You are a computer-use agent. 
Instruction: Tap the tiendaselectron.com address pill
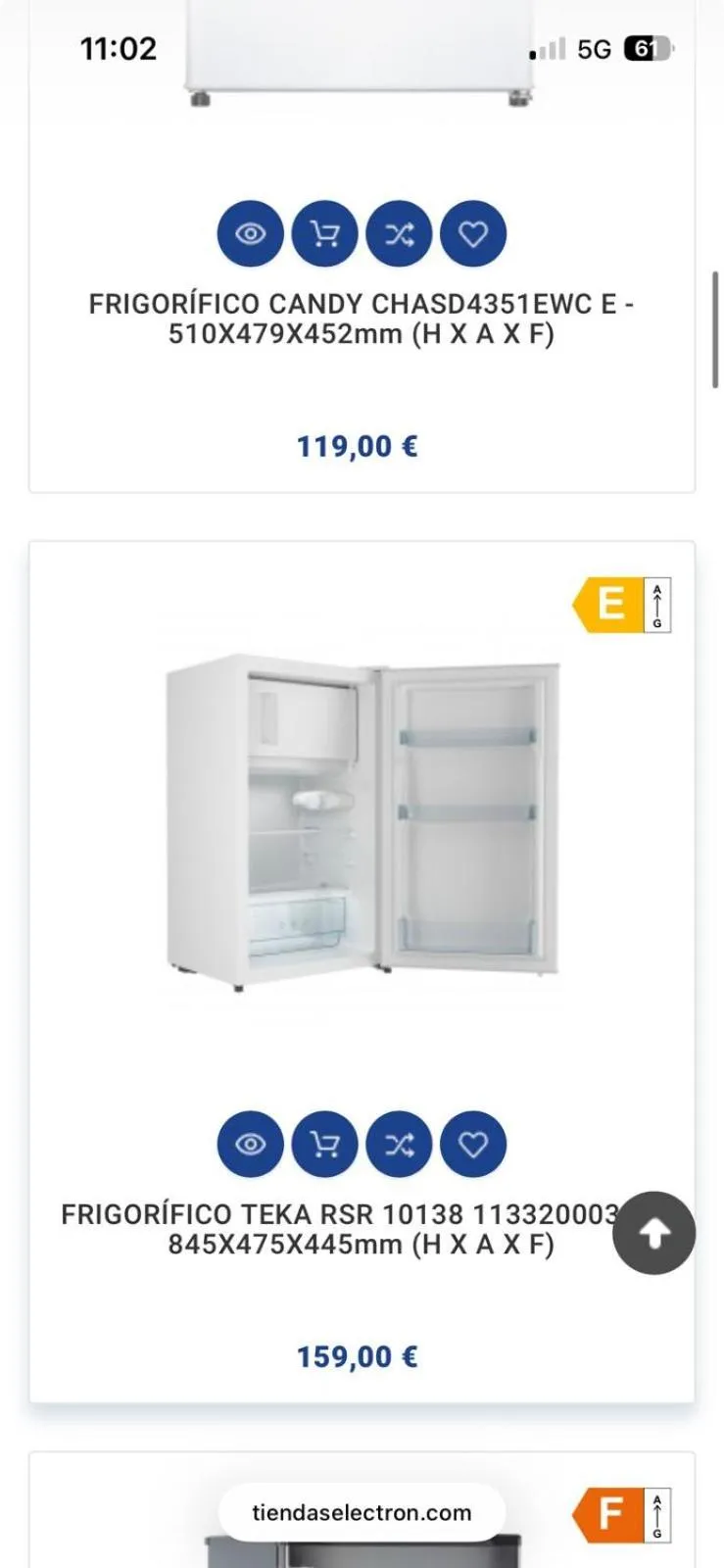click(362, 1512)
